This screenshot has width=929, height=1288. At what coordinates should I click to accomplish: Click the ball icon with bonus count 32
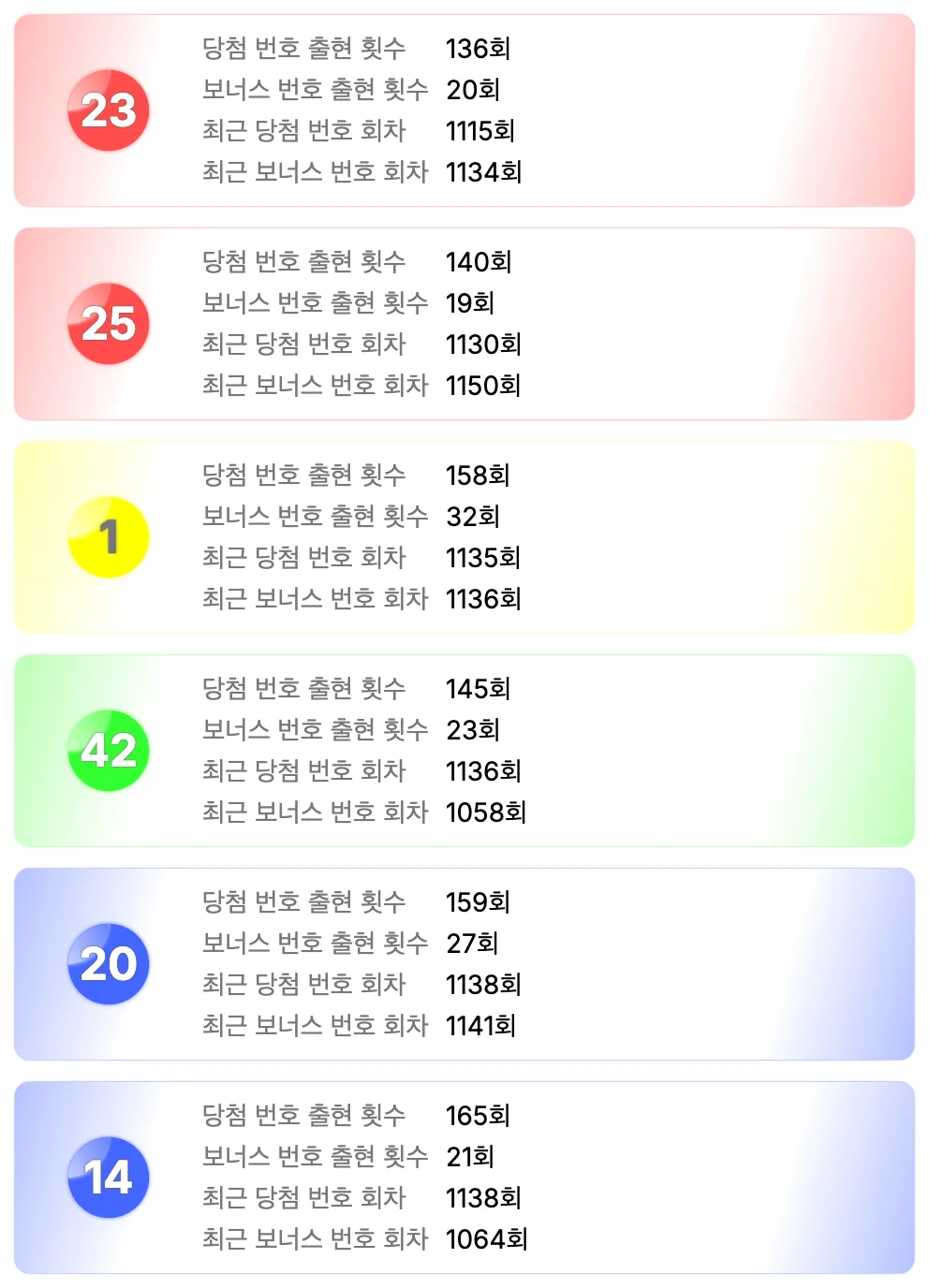tap(110, 536)
